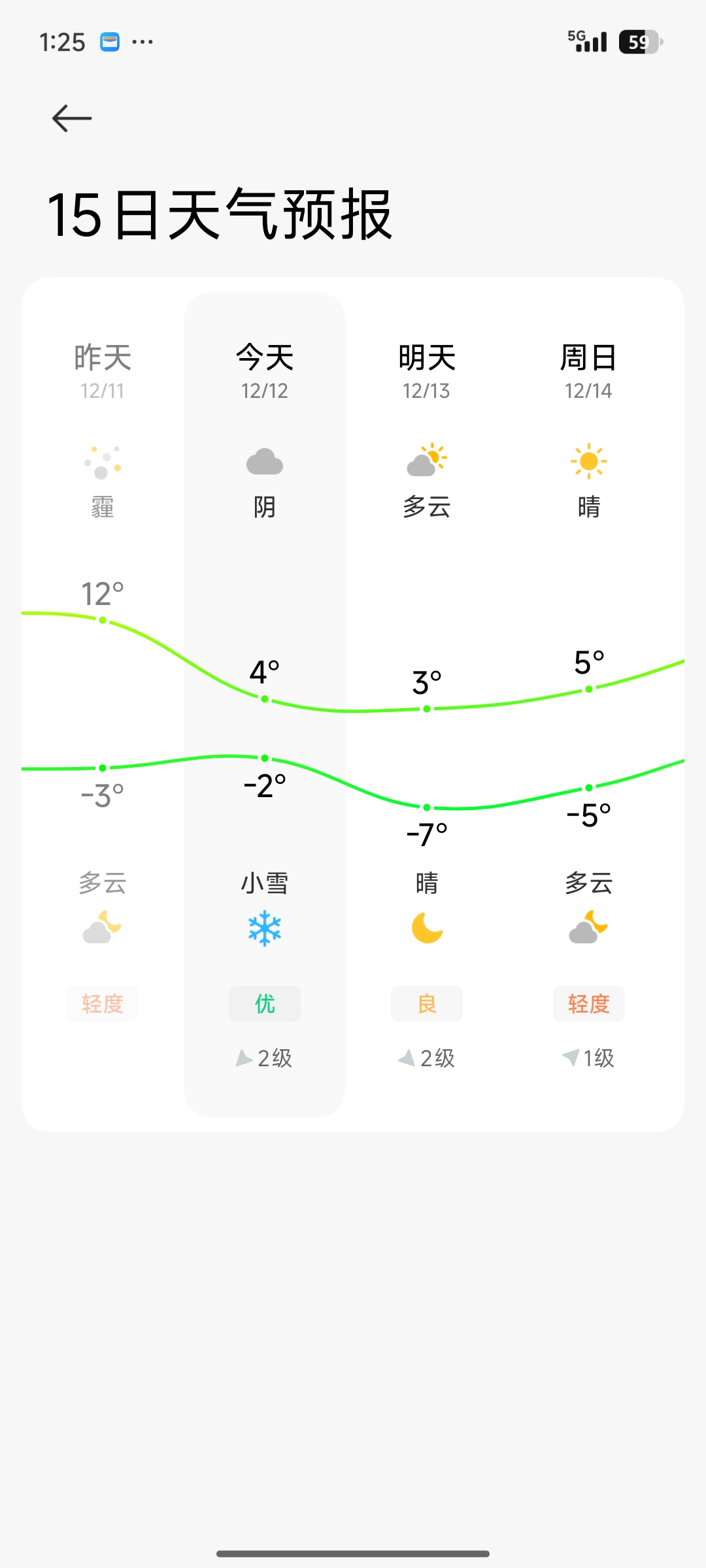This screenshot has width=706, height=1568.
Task: Select the crescent moon icon under 明天
Action: 426,928
